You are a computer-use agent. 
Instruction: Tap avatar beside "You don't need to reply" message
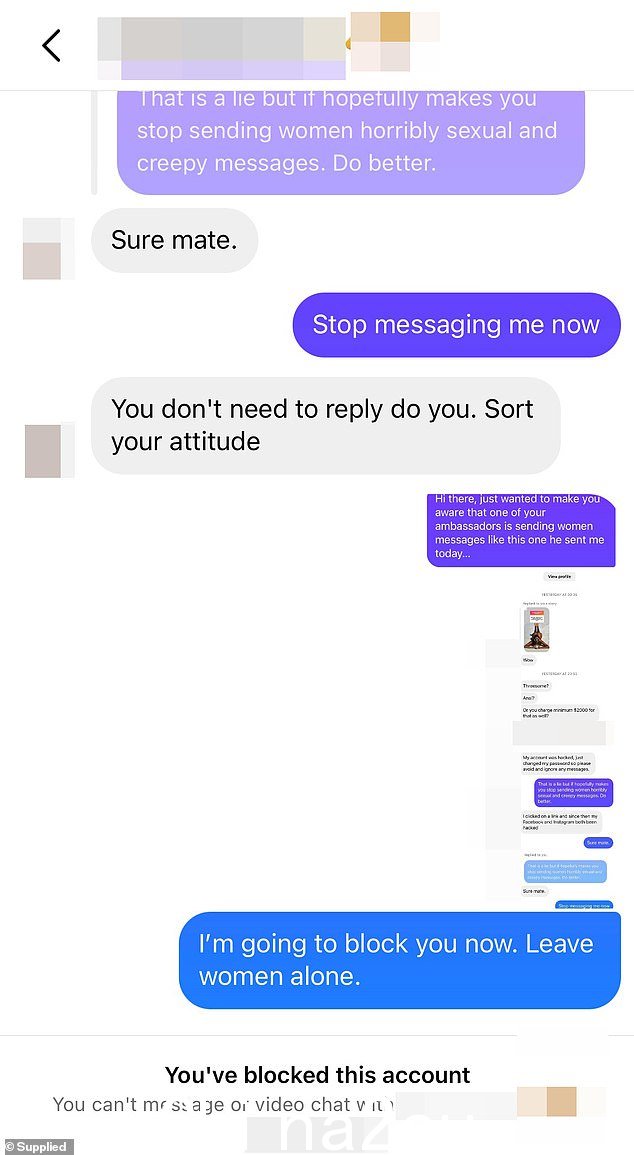(x=48, y=450)
